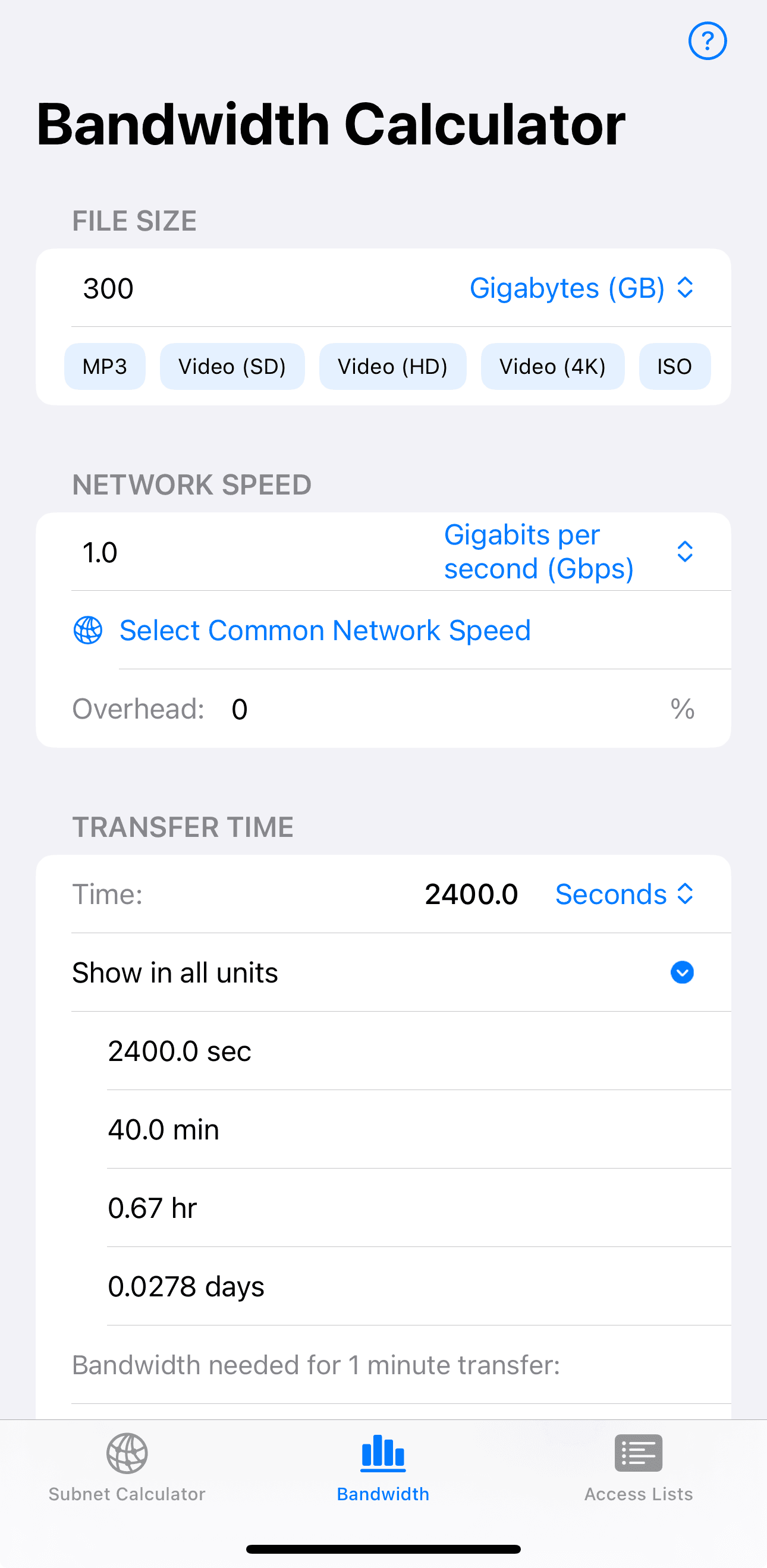This screenshot has width=767, height=1568.
Task: Select the Video (HD) preset button
Action: pyautogui.click(x=392, y=366)
